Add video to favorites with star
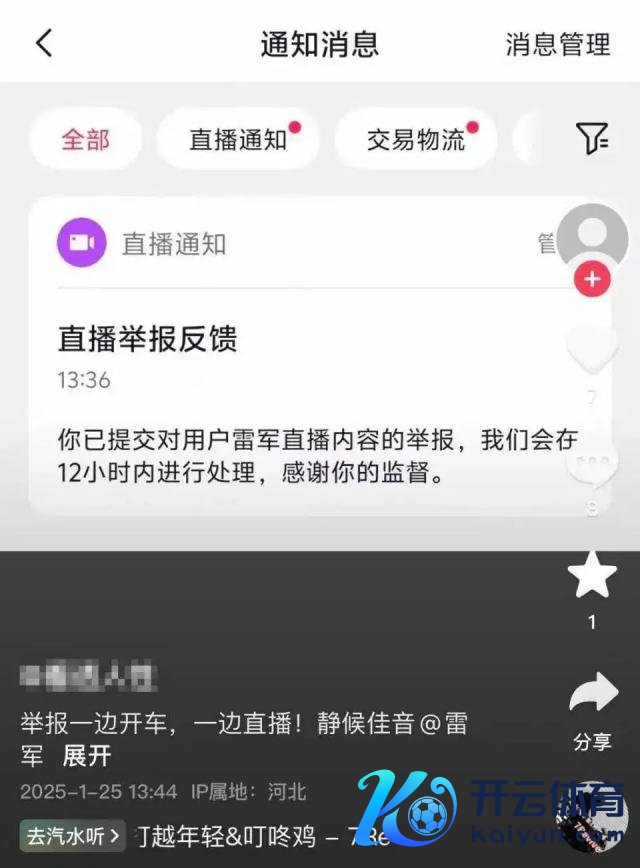The height and width of the screenshot is (868, 640). pyautogui.click(x=592, y=575)
